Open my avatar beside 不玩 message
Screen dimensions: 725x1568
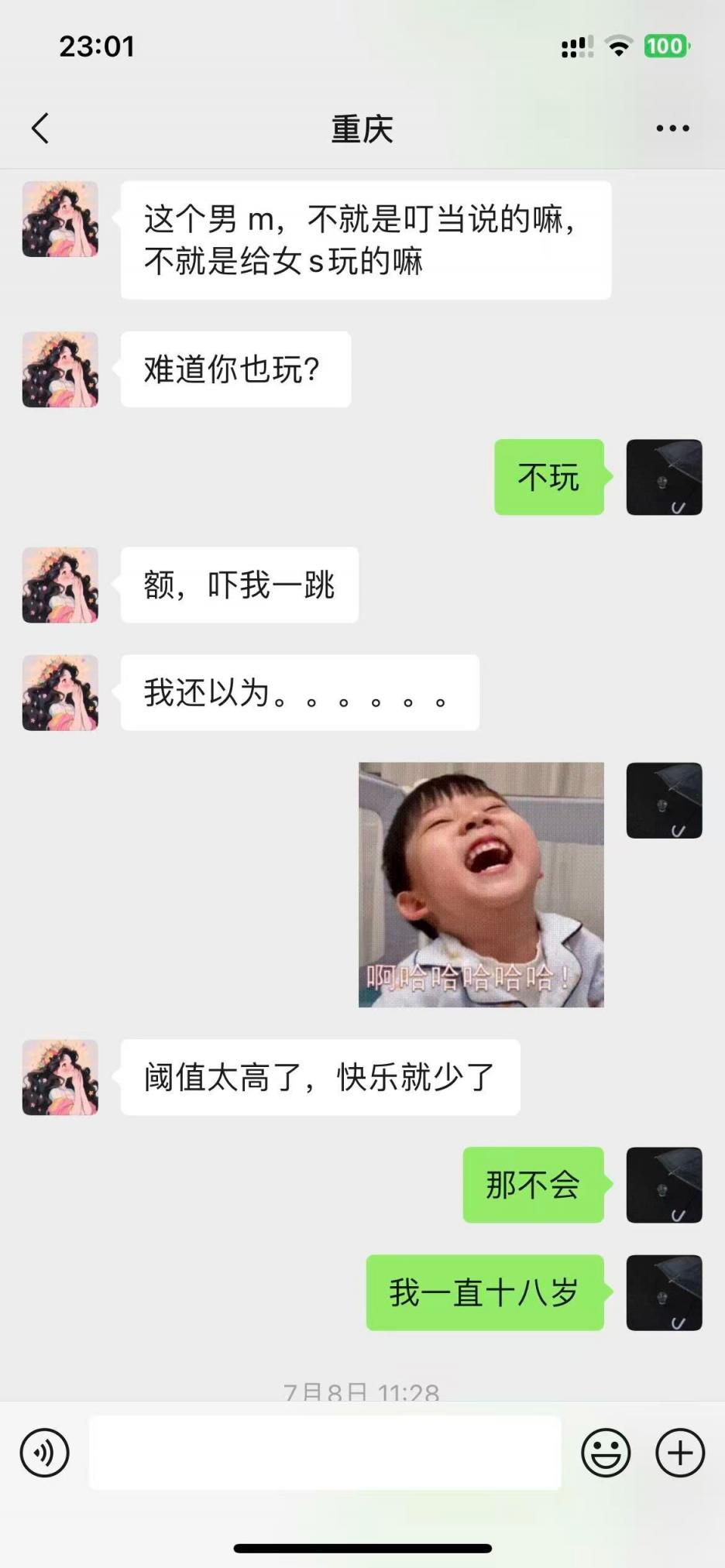[x=664, y=477]
